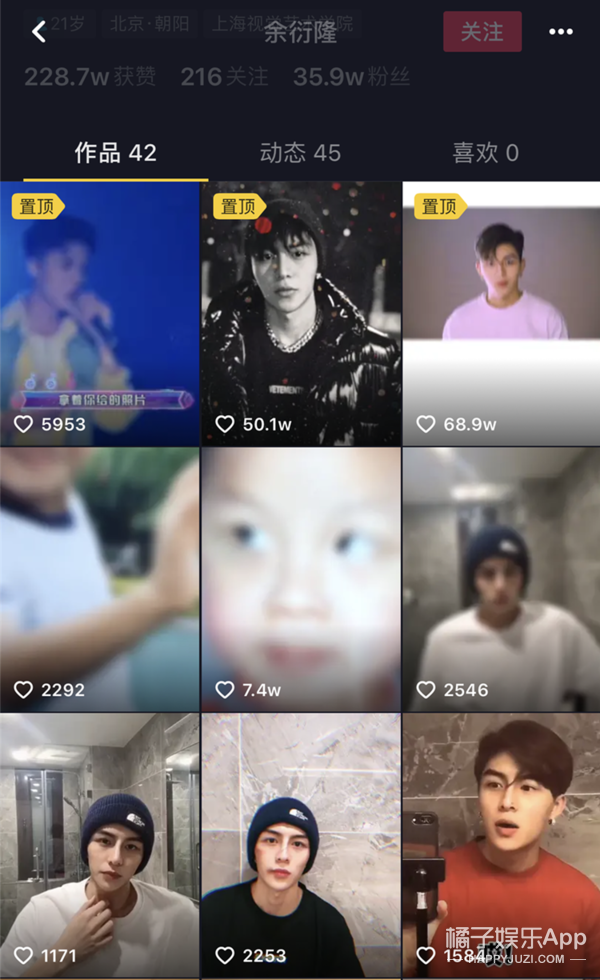Image resolution: width=600 pixels, height=980 pixels.
Task: Open the video with 2253 likes
Action: (x=301, y=845)
